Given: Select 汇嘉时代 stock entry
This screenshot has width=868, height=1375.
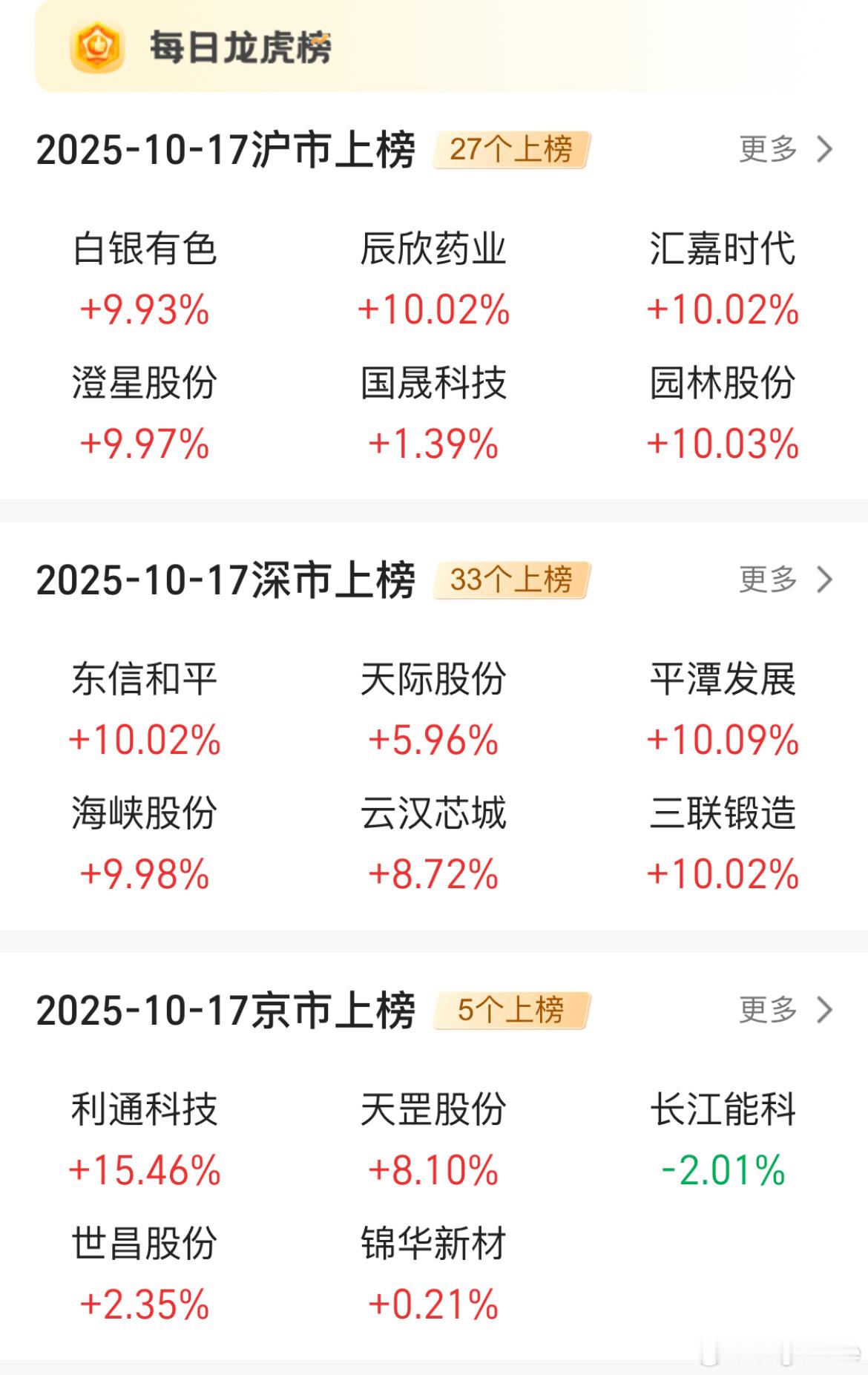Looking at the screenshot, I should (723, 278).
